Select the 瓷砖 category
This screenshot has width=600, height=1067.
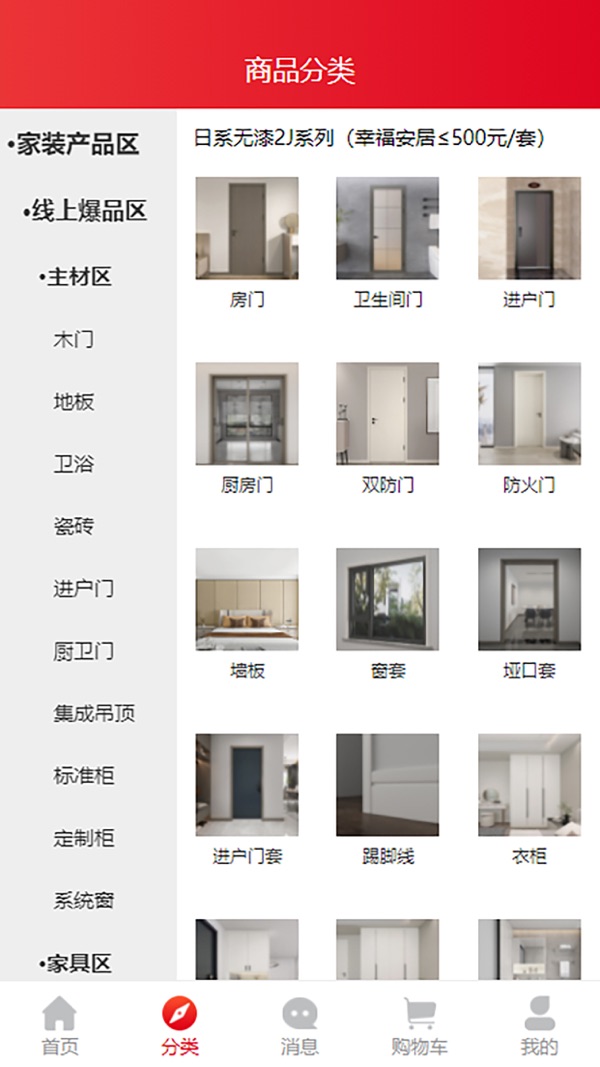click(x=73, y=526)
